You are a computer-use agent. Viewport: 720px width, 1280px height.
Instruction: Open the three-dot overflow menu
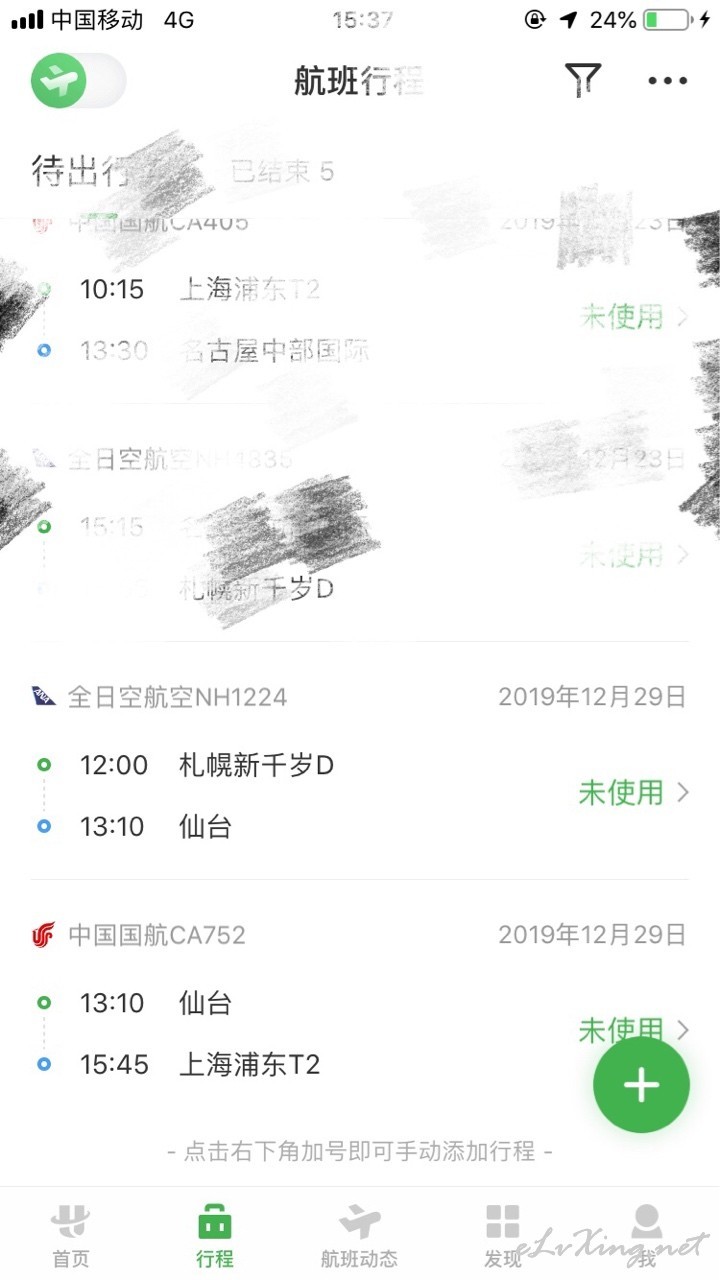click(668, 81)
